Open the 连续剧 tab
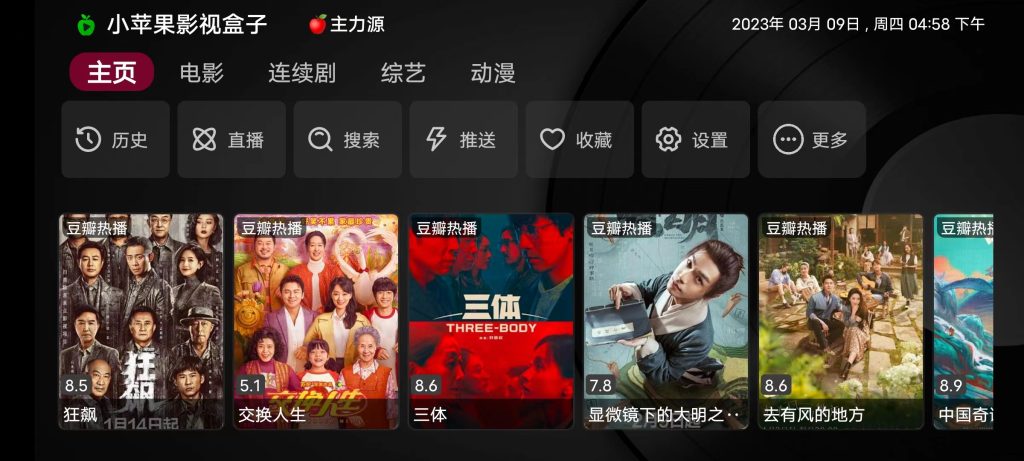The height and width of the screenshot is (461, 1024). click(x=301, y=73)
